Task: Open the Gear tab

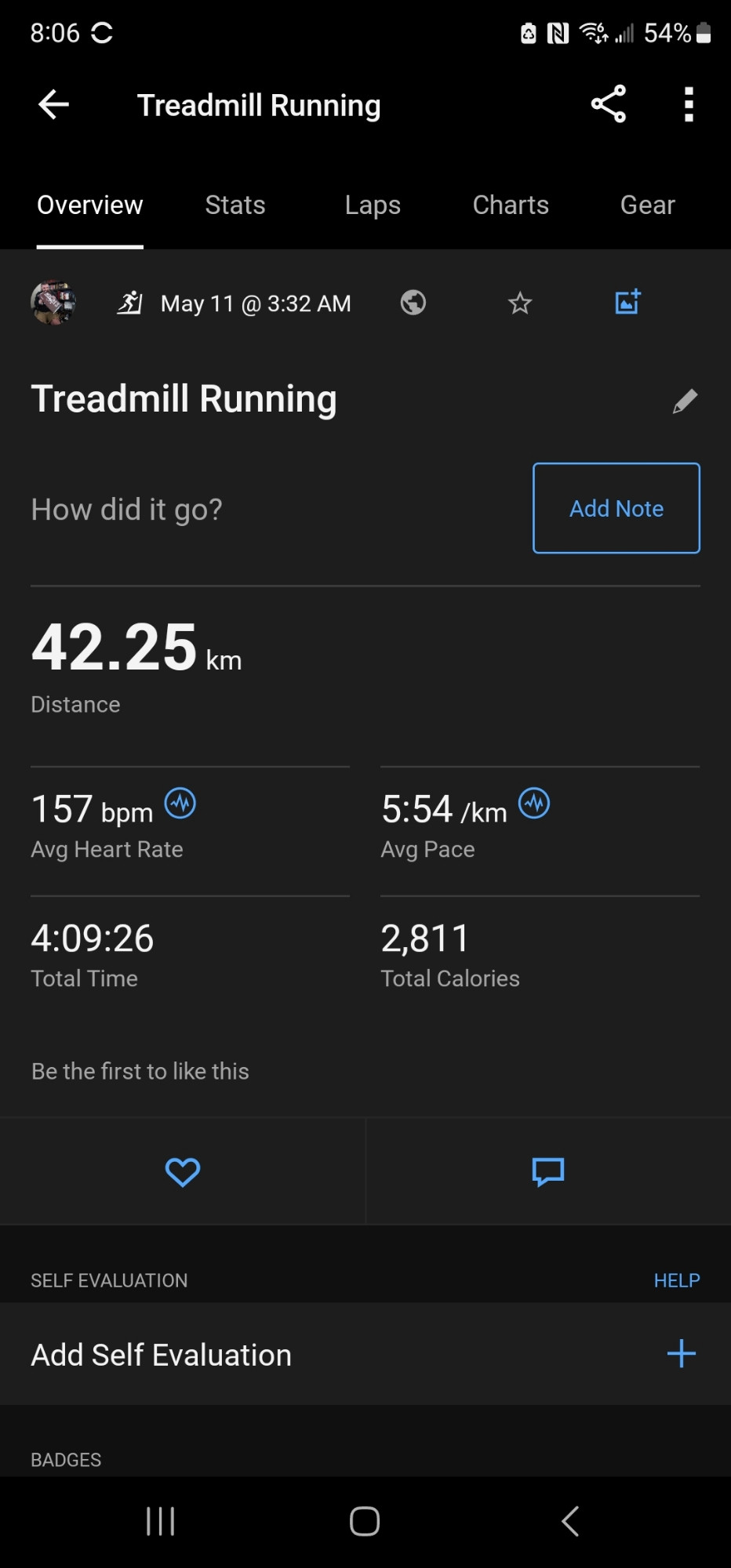Action: 647,205
